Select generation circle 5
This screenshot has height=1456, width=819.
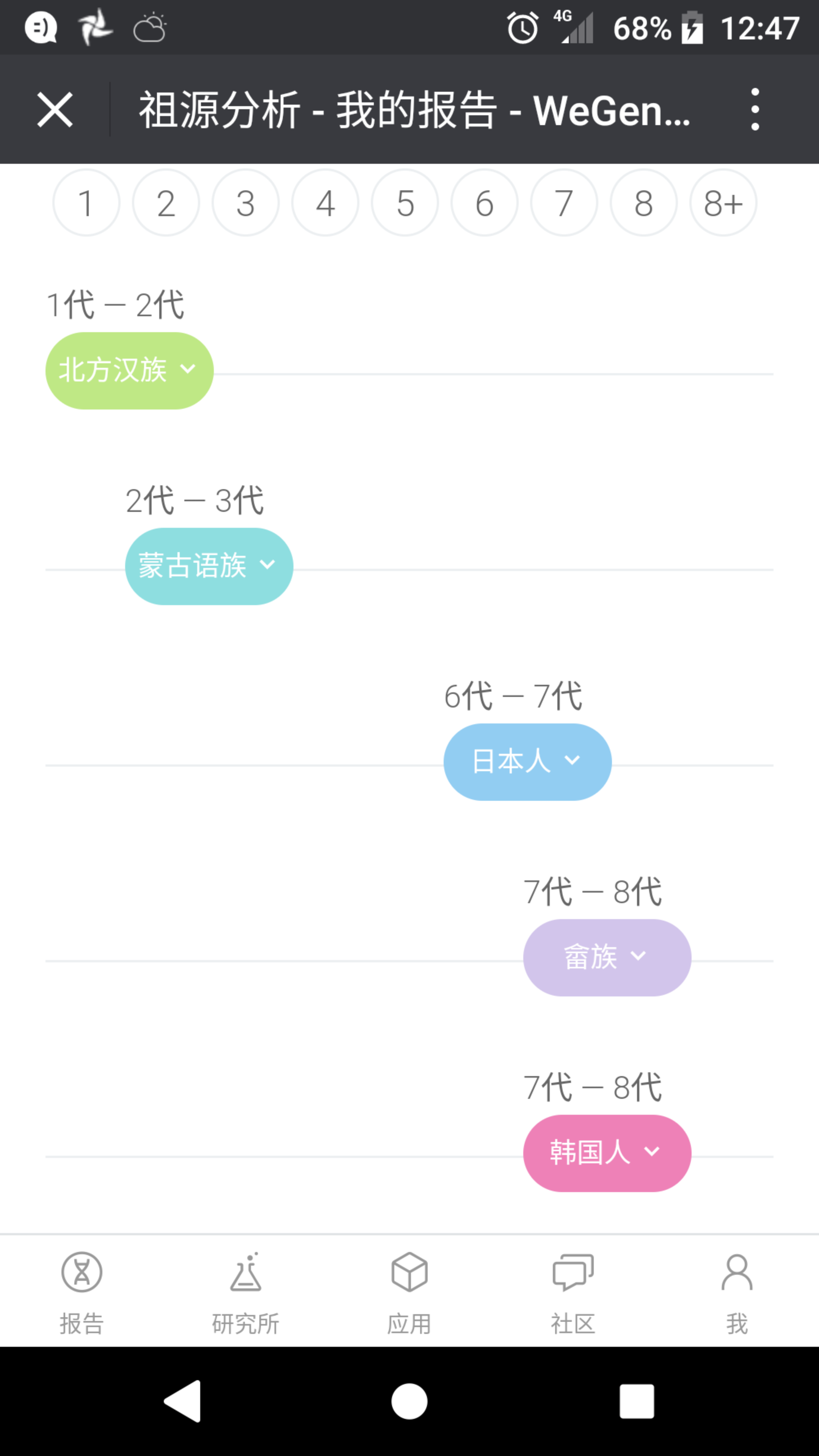click(405, 202)
